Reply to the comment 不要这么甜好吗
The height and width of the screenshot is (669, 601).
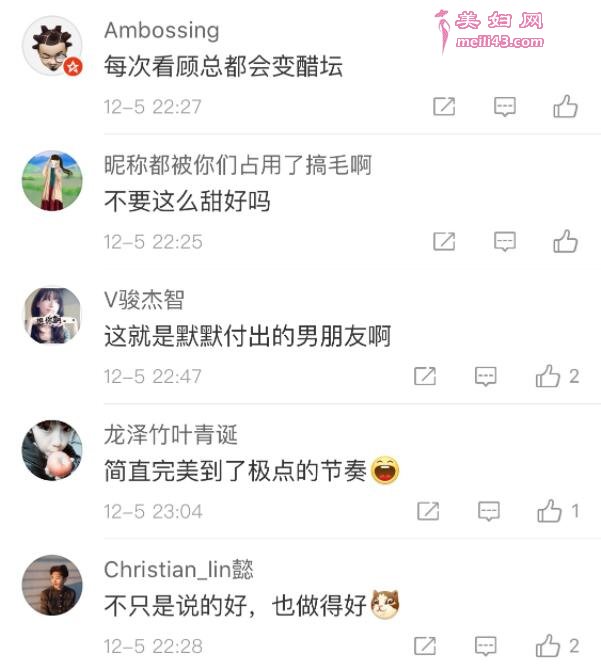506,241
